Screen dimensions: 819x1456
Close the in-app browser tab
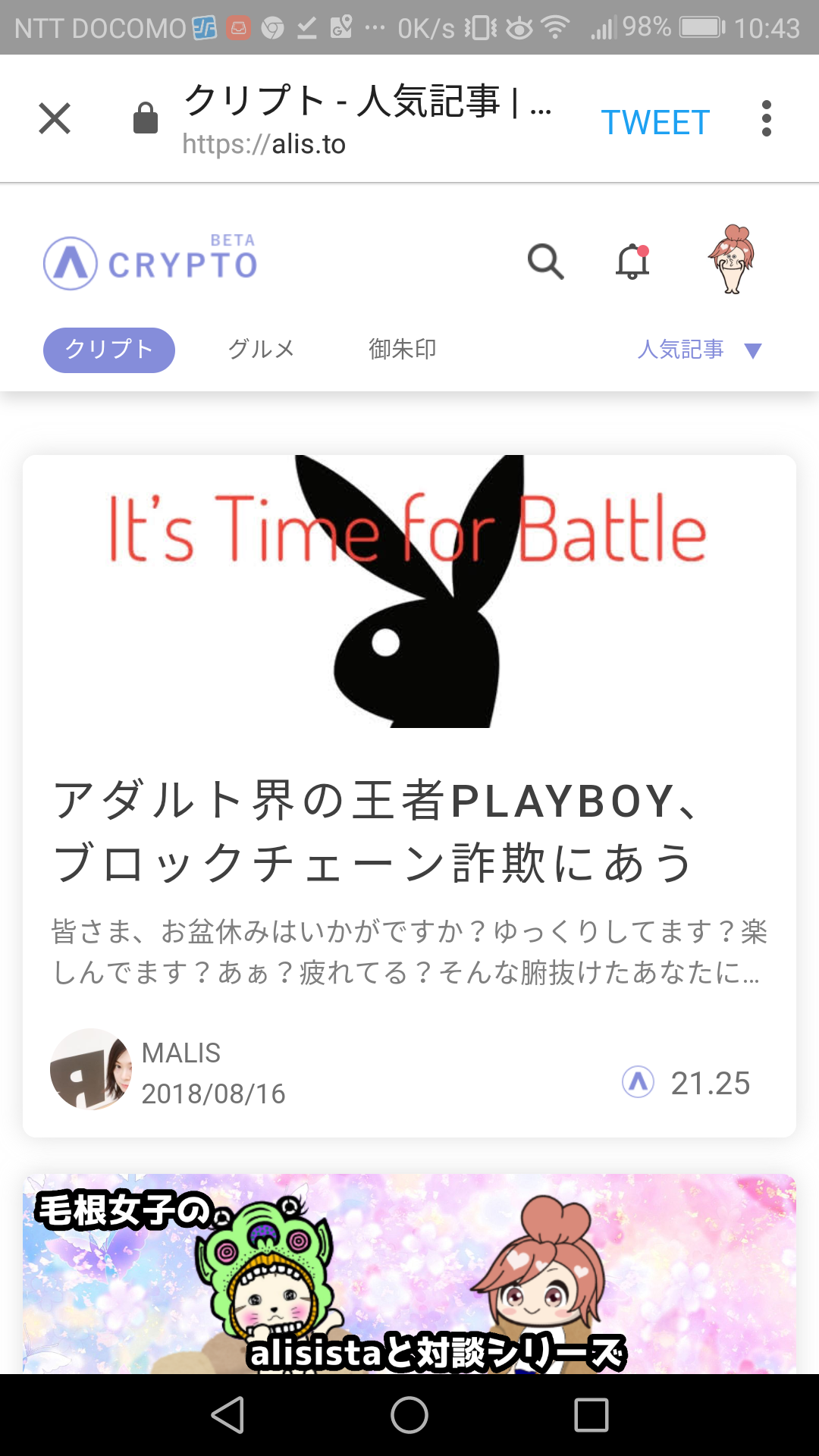(x=55, y=119)
